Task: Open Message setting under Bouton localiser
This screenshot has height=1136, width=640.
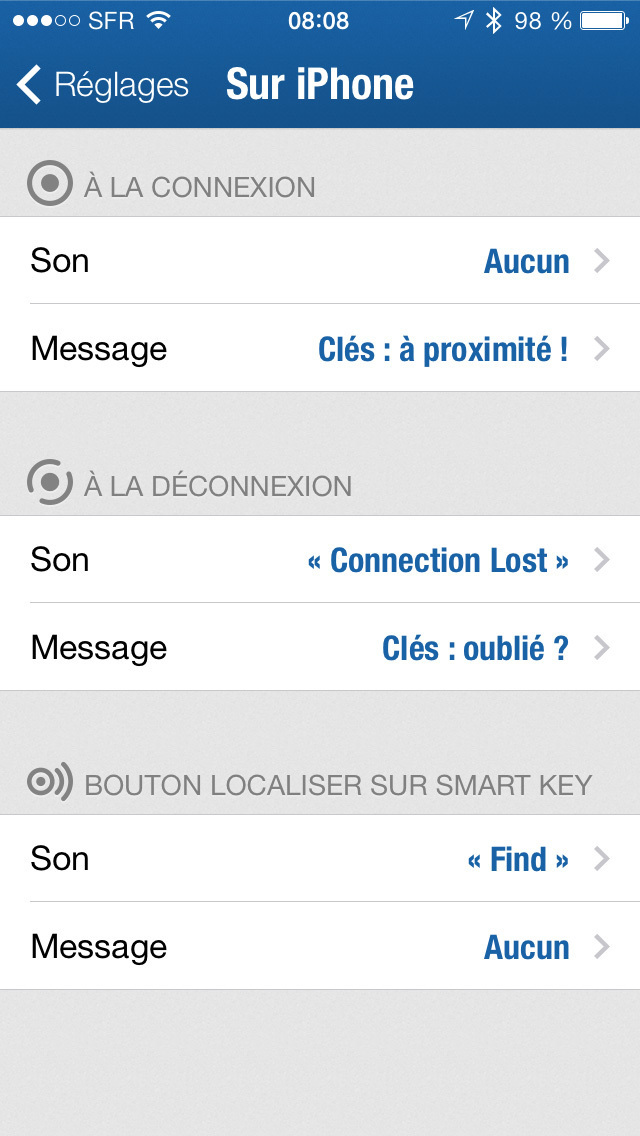Action: pos(320,946)
